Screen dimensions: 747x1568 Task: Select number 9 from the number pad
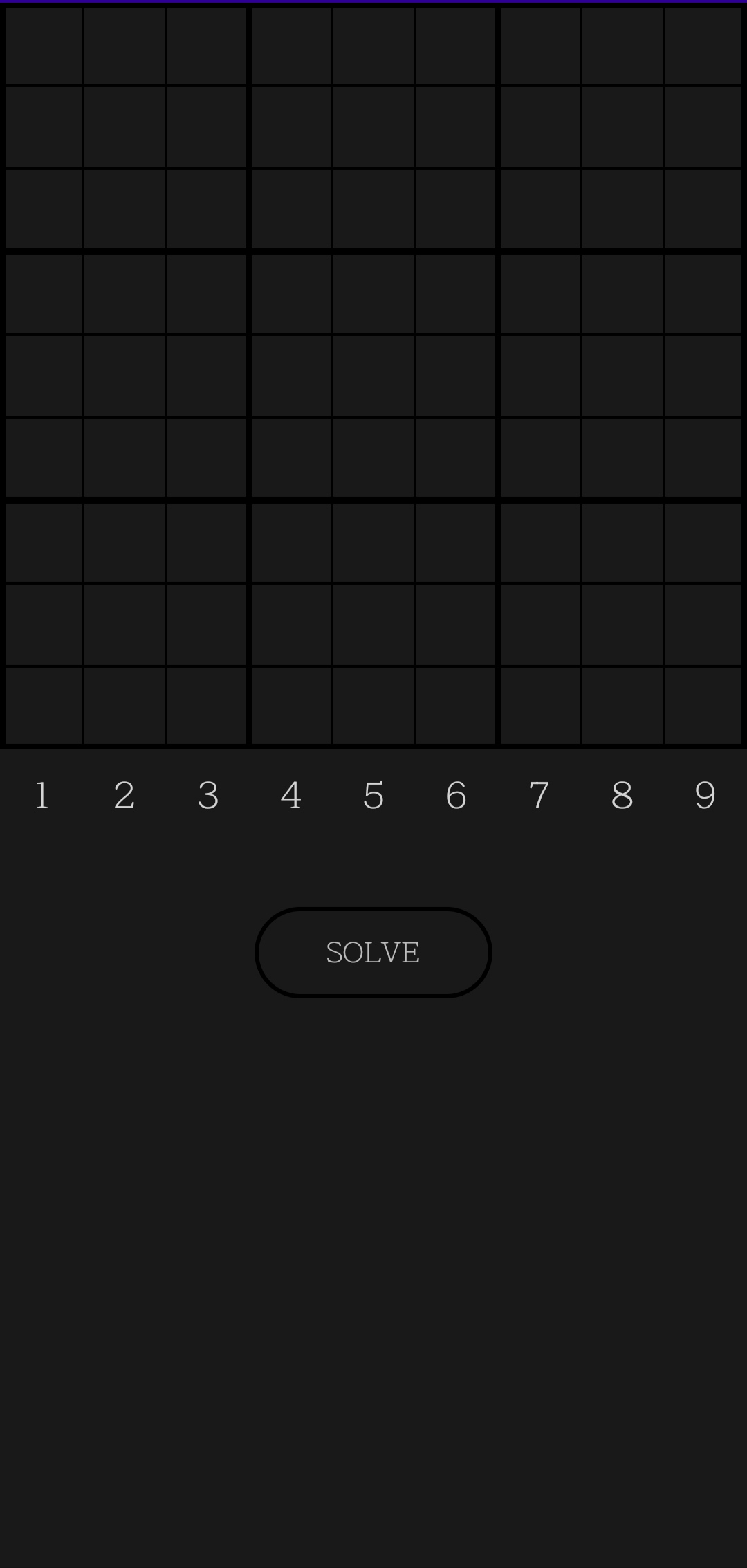704,794
